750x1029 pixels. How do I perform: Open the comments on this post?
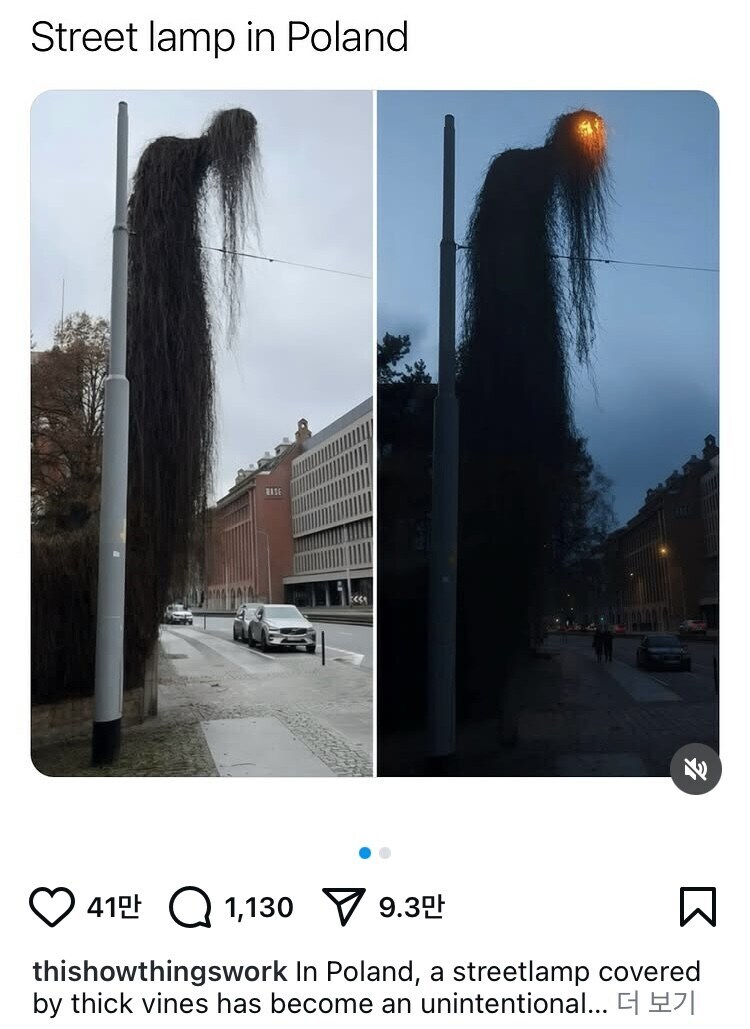(190, 908)
